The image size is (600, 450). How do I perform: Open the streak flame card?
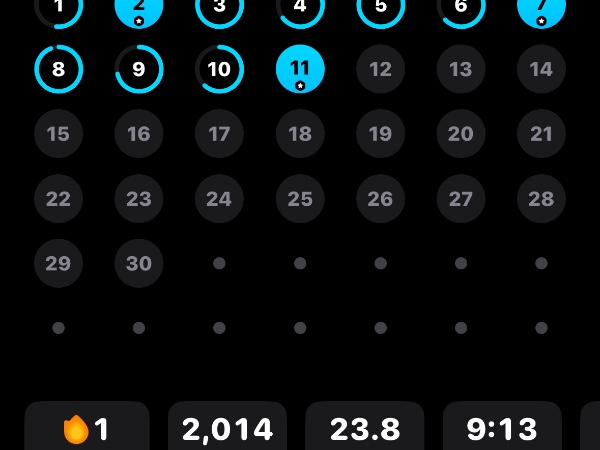[x=87, y=428]
